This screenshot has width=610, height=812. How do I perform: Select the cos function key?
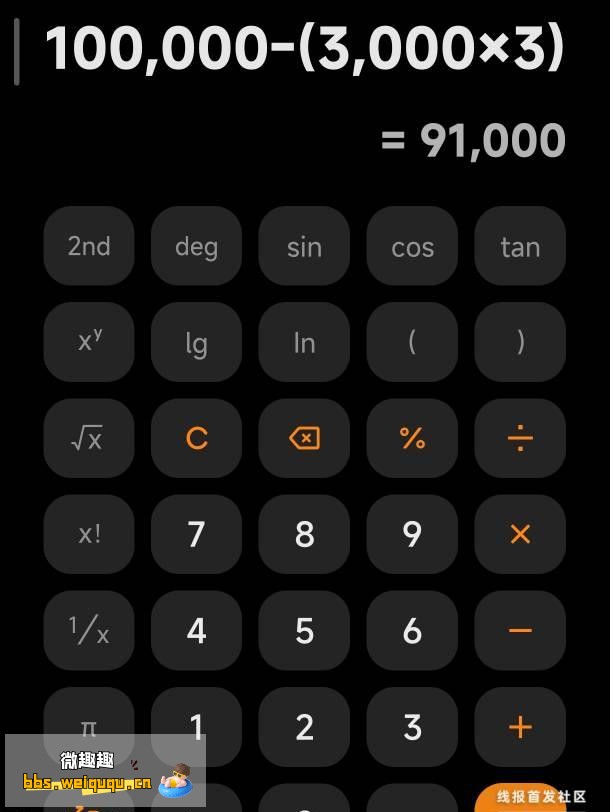(412, 246)
